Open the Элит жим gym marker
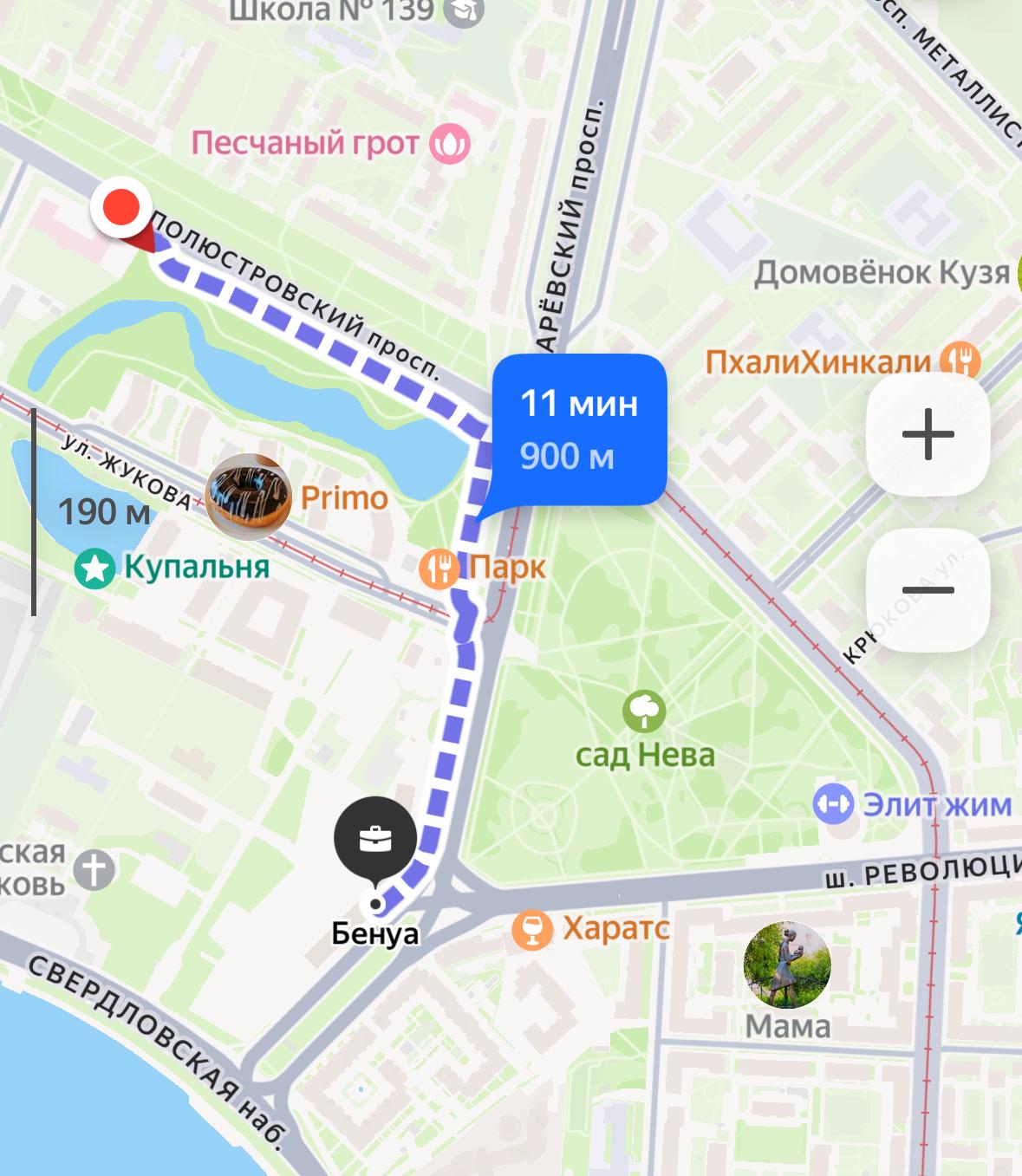 tap(833, 804)
